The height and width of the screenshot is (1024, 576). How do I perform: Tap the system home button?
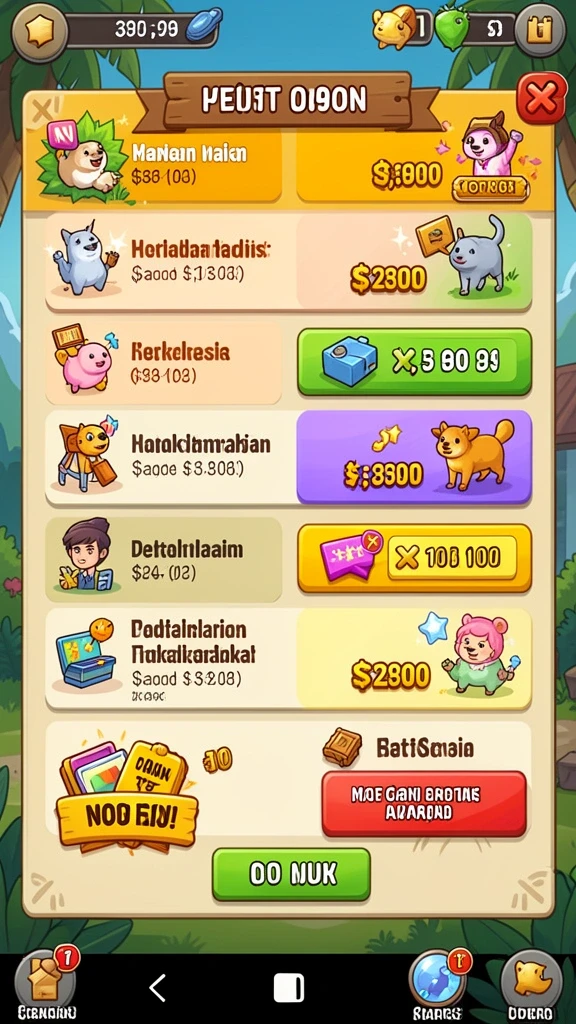click(289, 988)
